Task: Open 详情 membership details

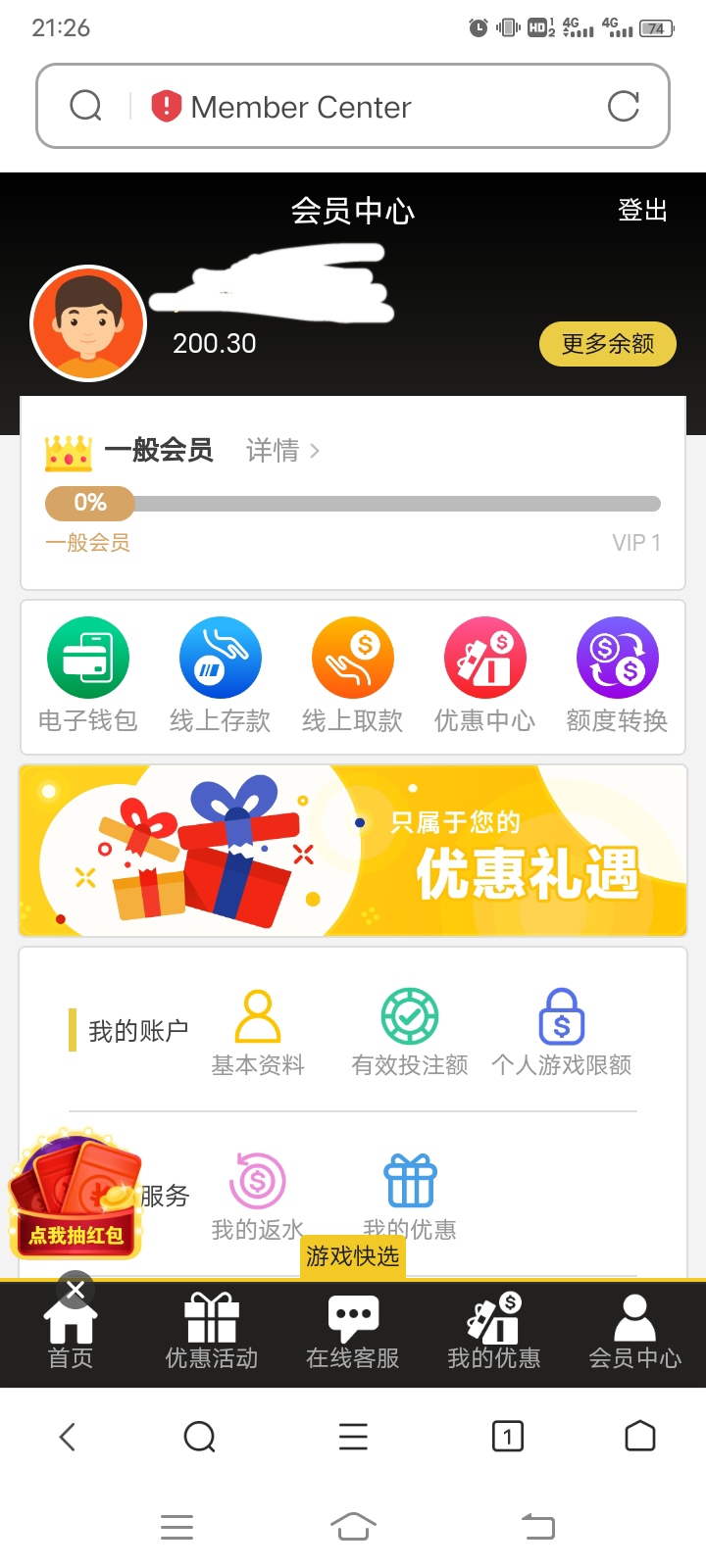Action: pos(281,451)
